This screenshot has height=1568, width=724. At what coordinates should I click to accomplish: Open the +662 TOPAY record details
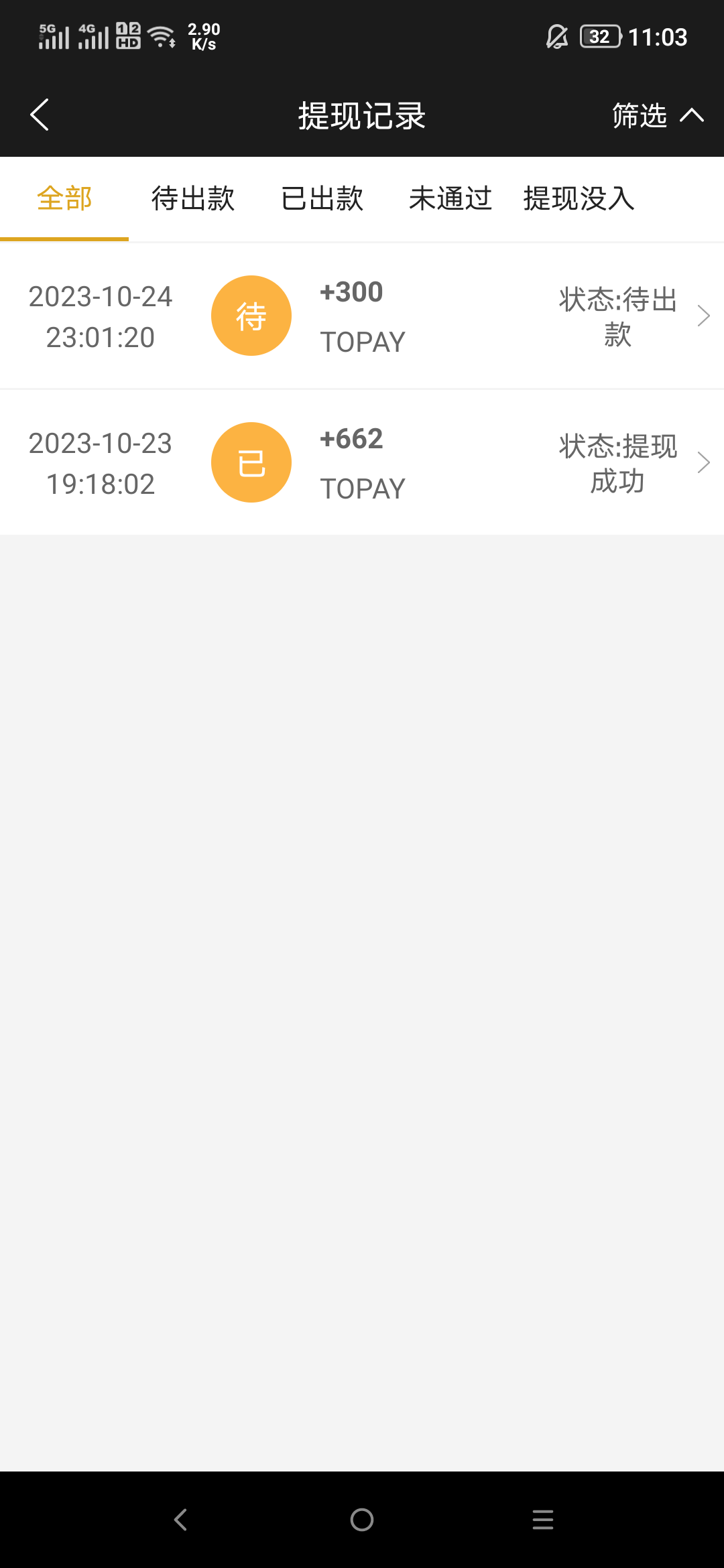(362, 462)
